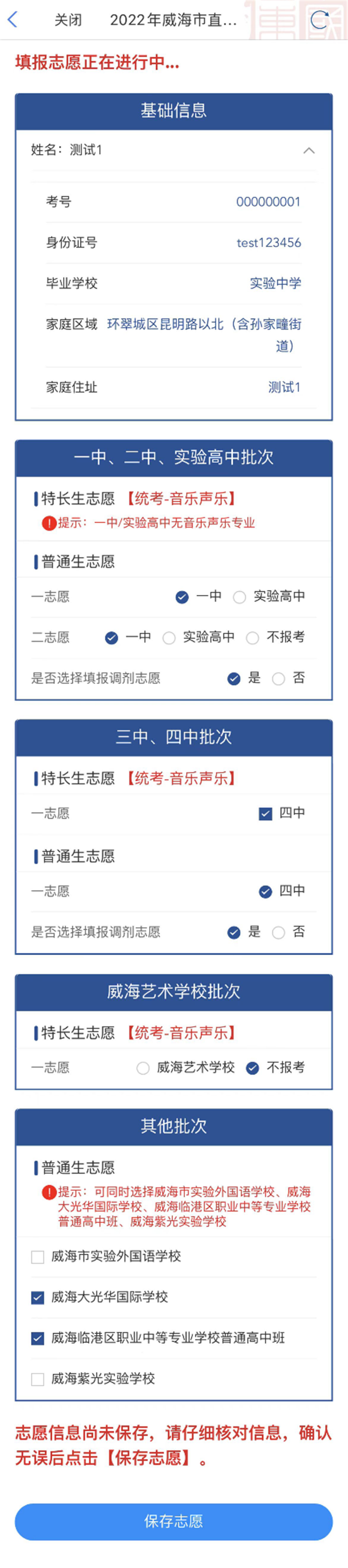The image size is (348, 1568).
Task: Choose 威海艺术学校 as 特长生 一志愿
Action: coord(143,1068)
